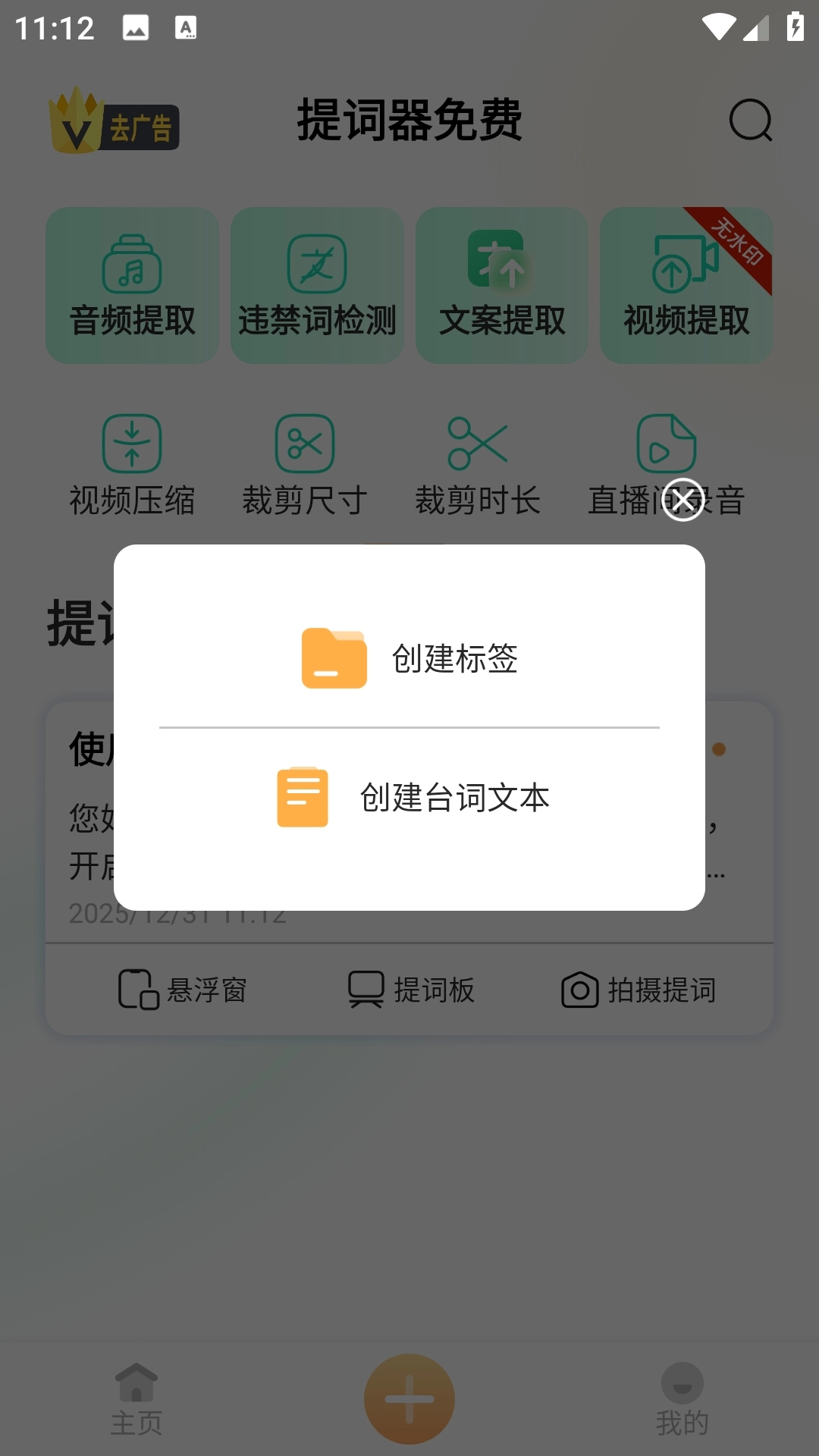Select the 视频压缩 video compression tool
Image resolution: width=819 pixels, height=1456 pixels.
pyautogui.click(x=132, y=463)
